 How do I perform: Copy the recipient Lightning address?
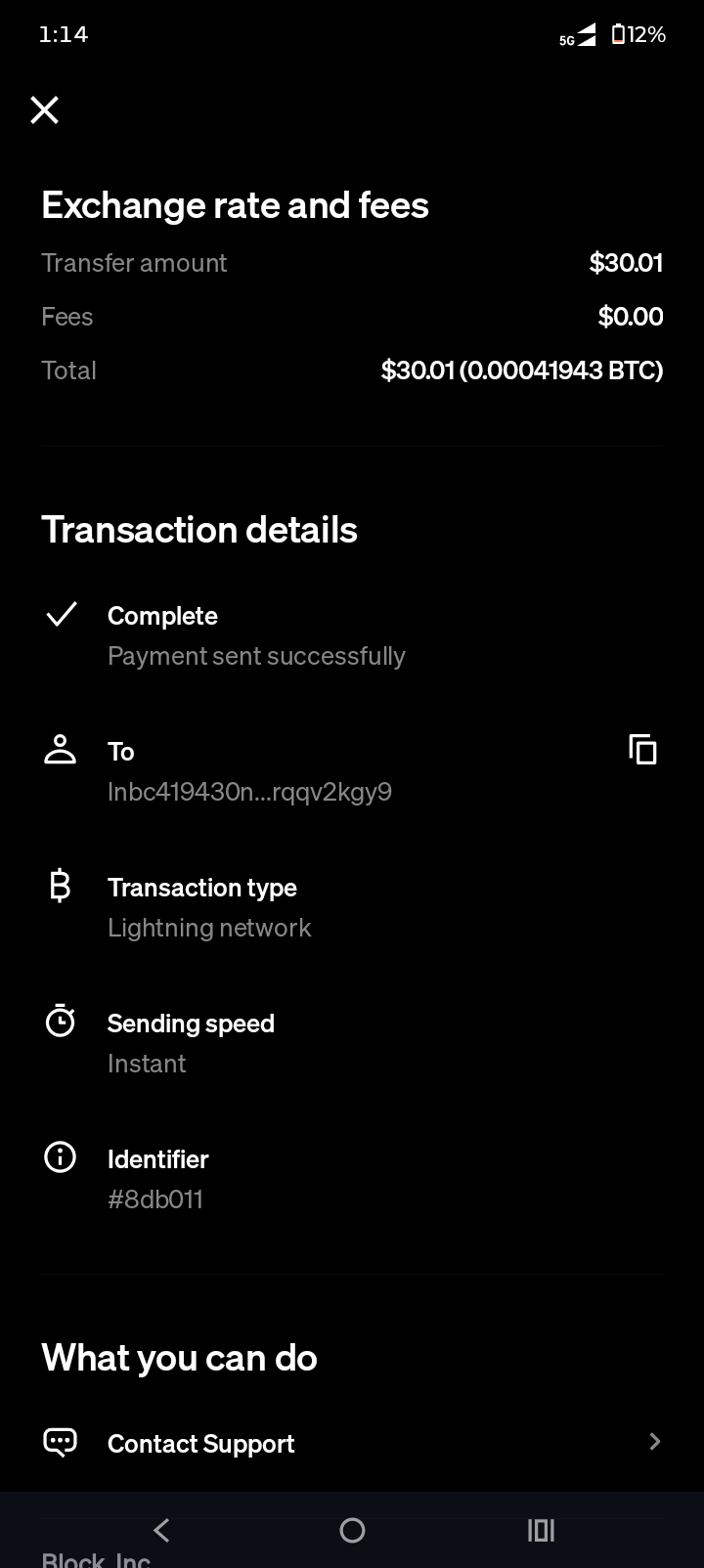click(x=642, y=750)
